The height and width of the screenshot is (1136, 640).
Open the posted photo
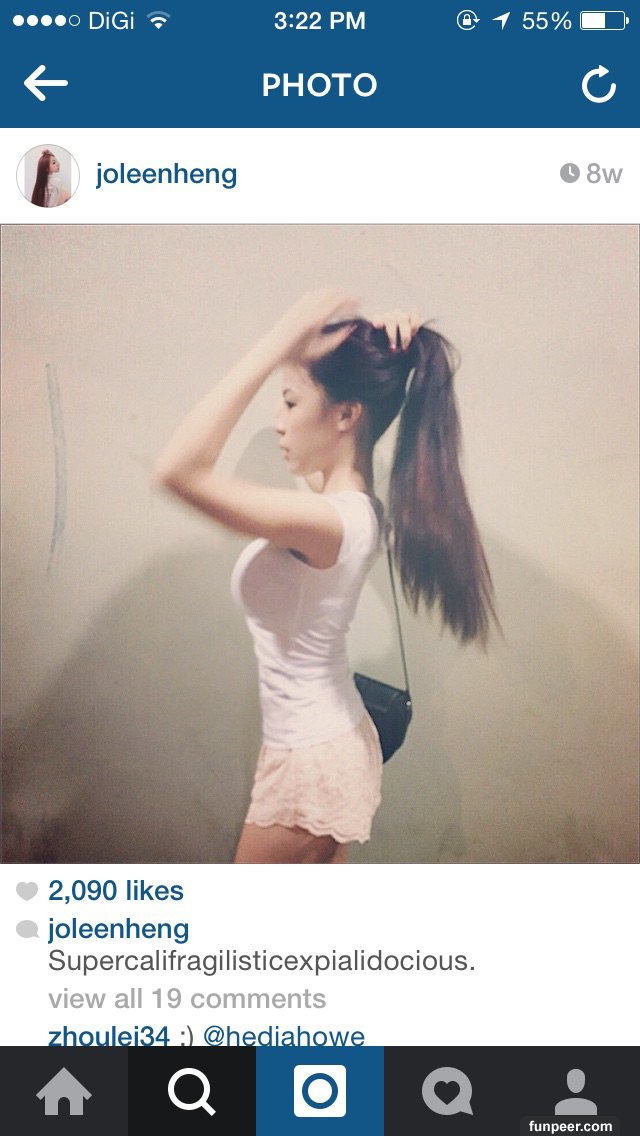[x=320, y=543]
